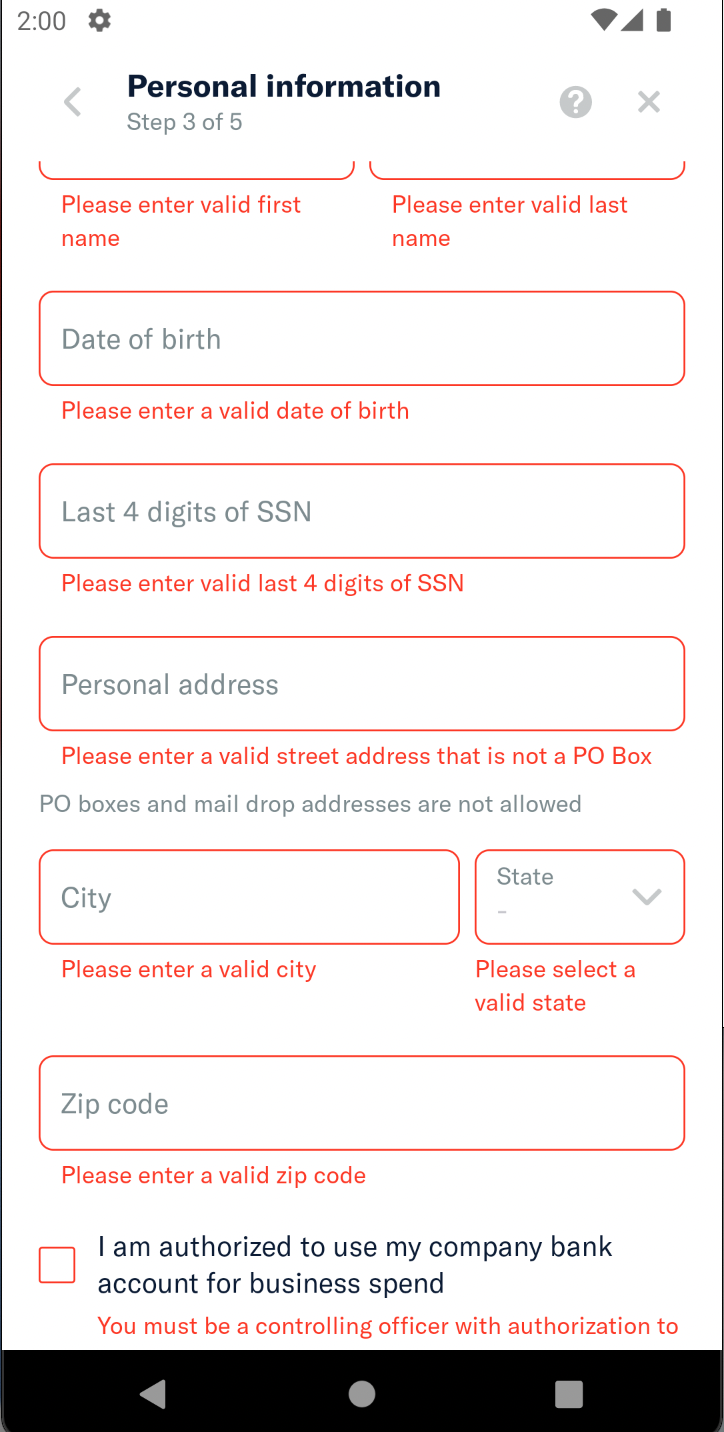Screen dimensions: 724x1432
Task: Open the help question mark icon
Action: (x=575, y=102)
